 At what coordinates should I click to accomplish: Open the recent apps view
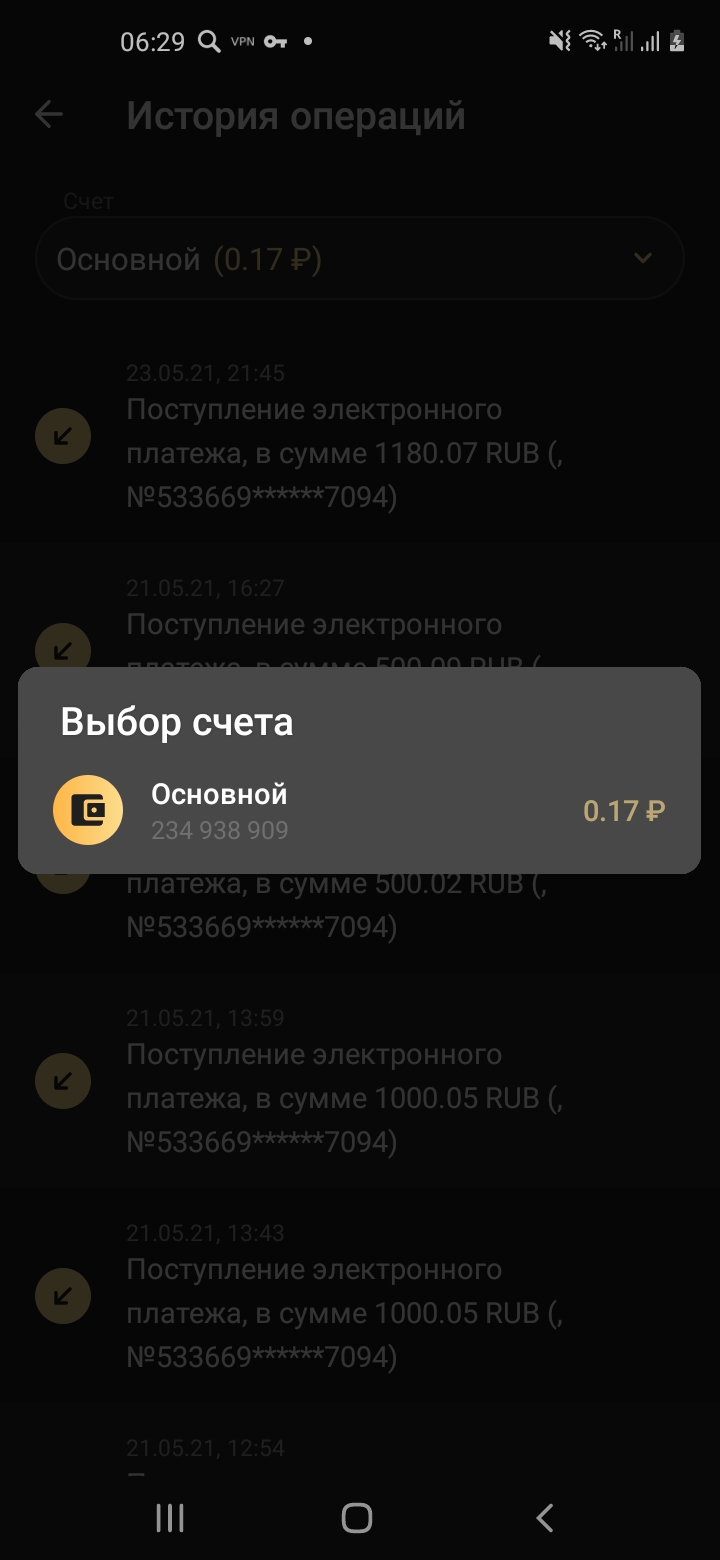coord(170,1518)
